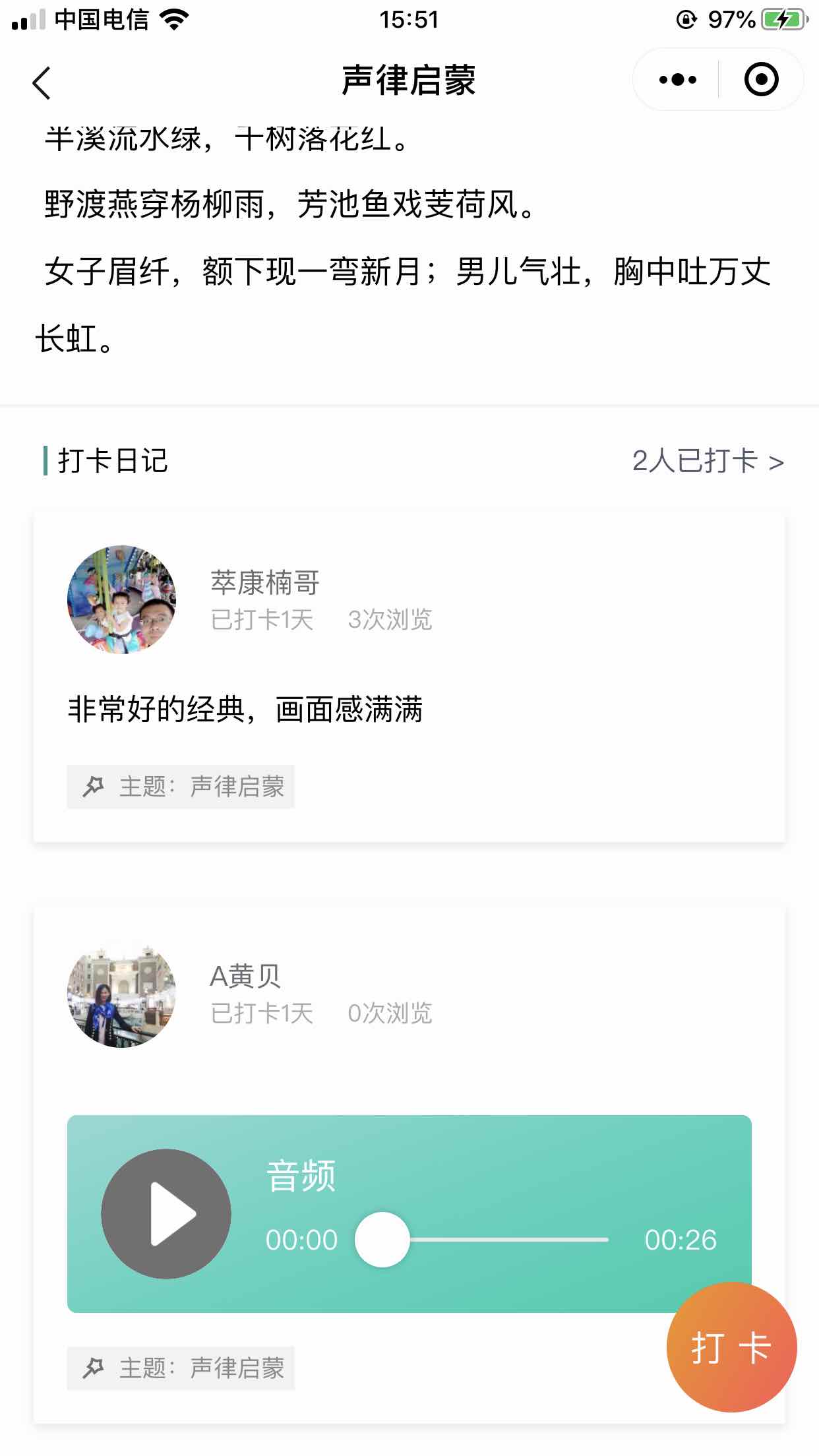
Task: Tap the audio progress slider knob
Action: click(x=382, y=1240)
